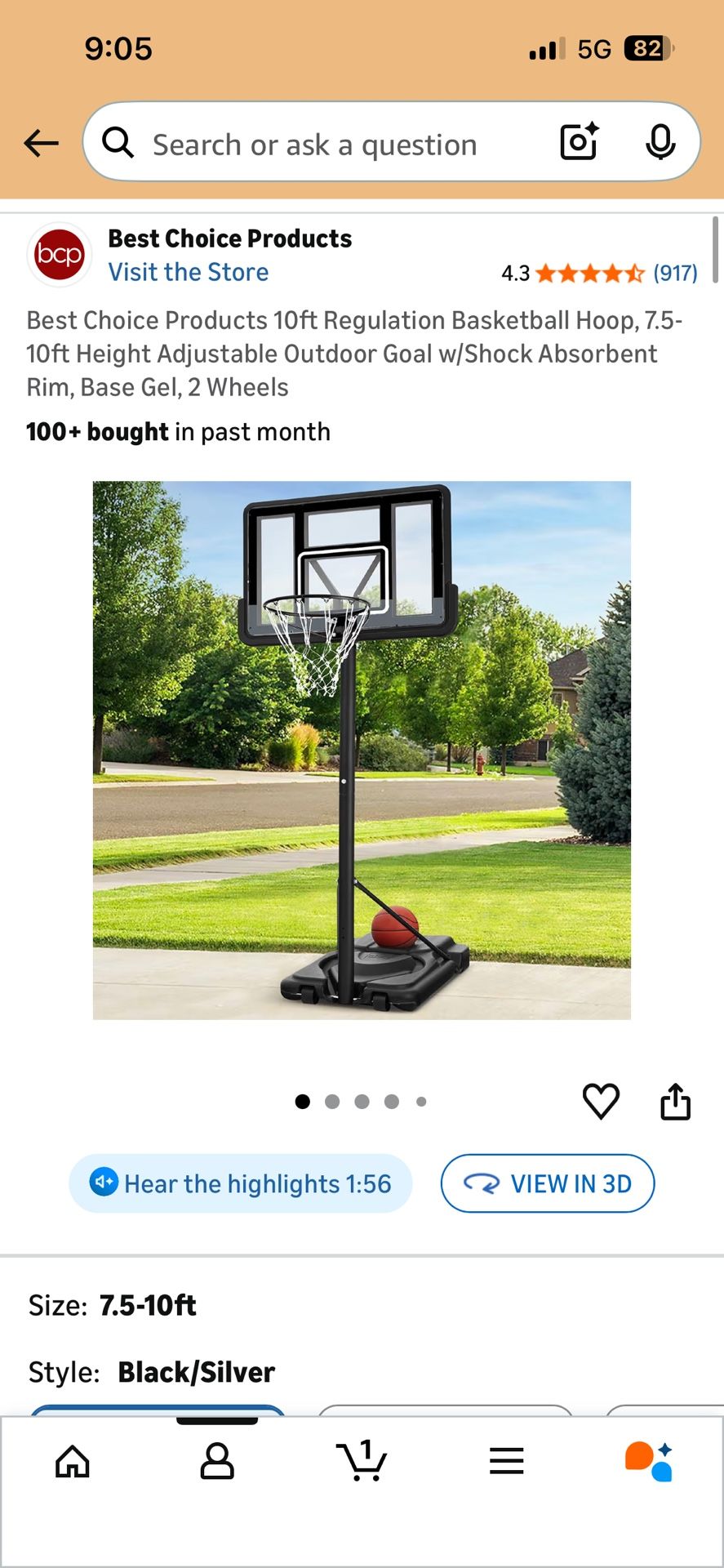Open camera lens search
Viewport: 724px width, 1568px height.
tap(580, 142)
